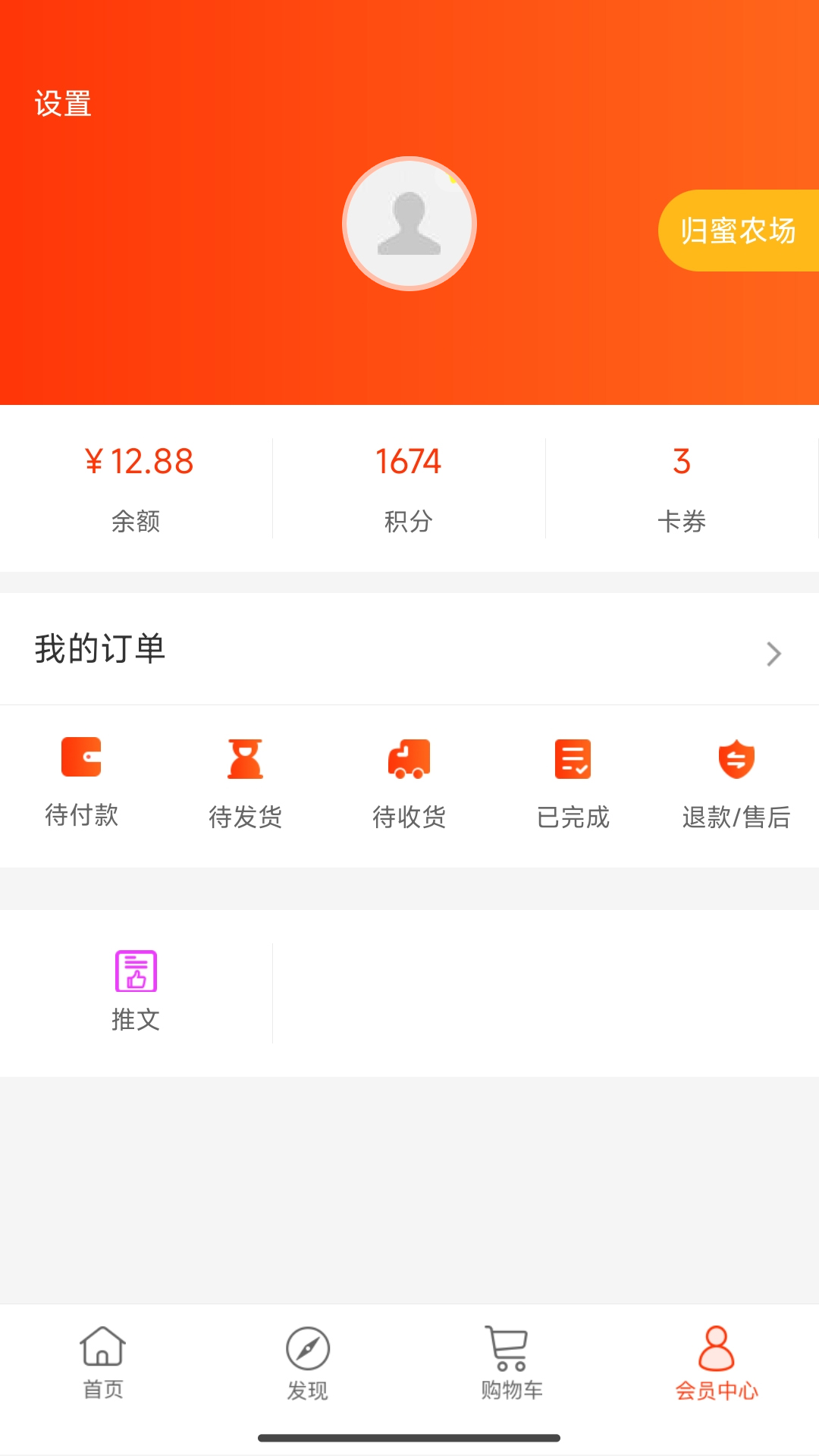Image resolution: width=819 pixels, height=1456 pixels.
Task: Click the 退款/售后 shield icon
Action: [x=737, y=758]
